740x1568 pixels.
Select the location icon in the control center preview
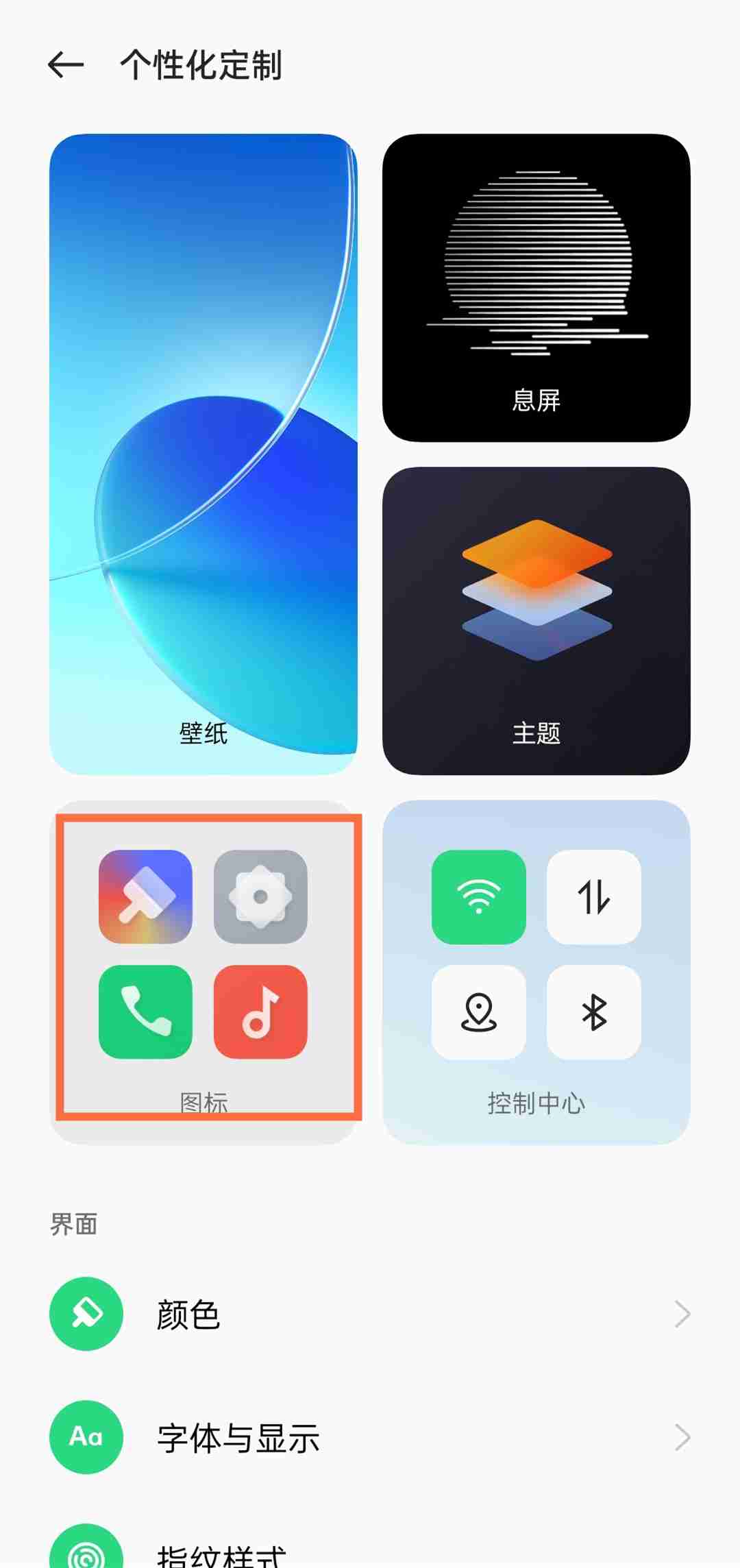coord(479,1010)
